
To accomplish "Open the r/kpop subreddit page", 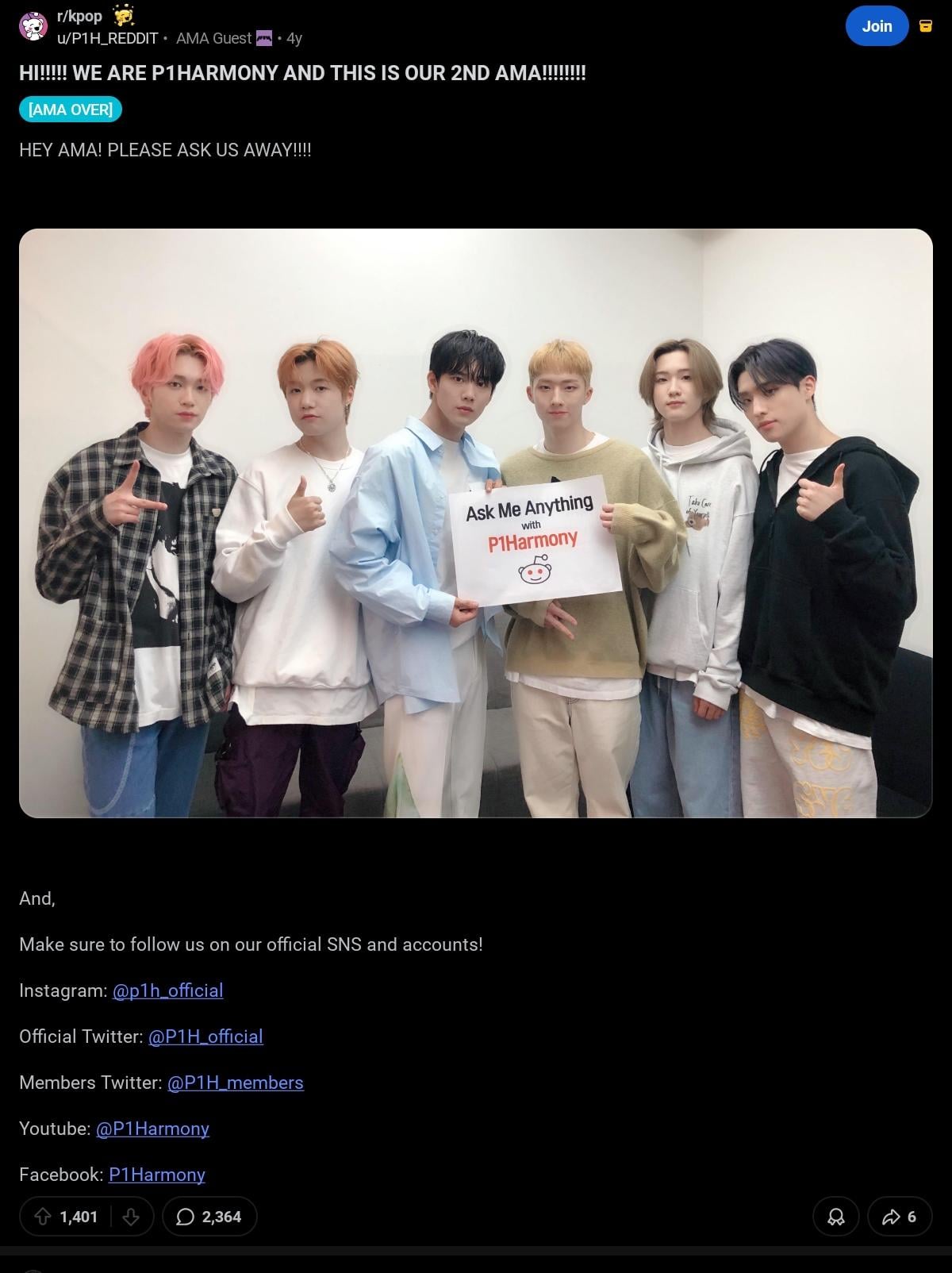I will point(79,16).
